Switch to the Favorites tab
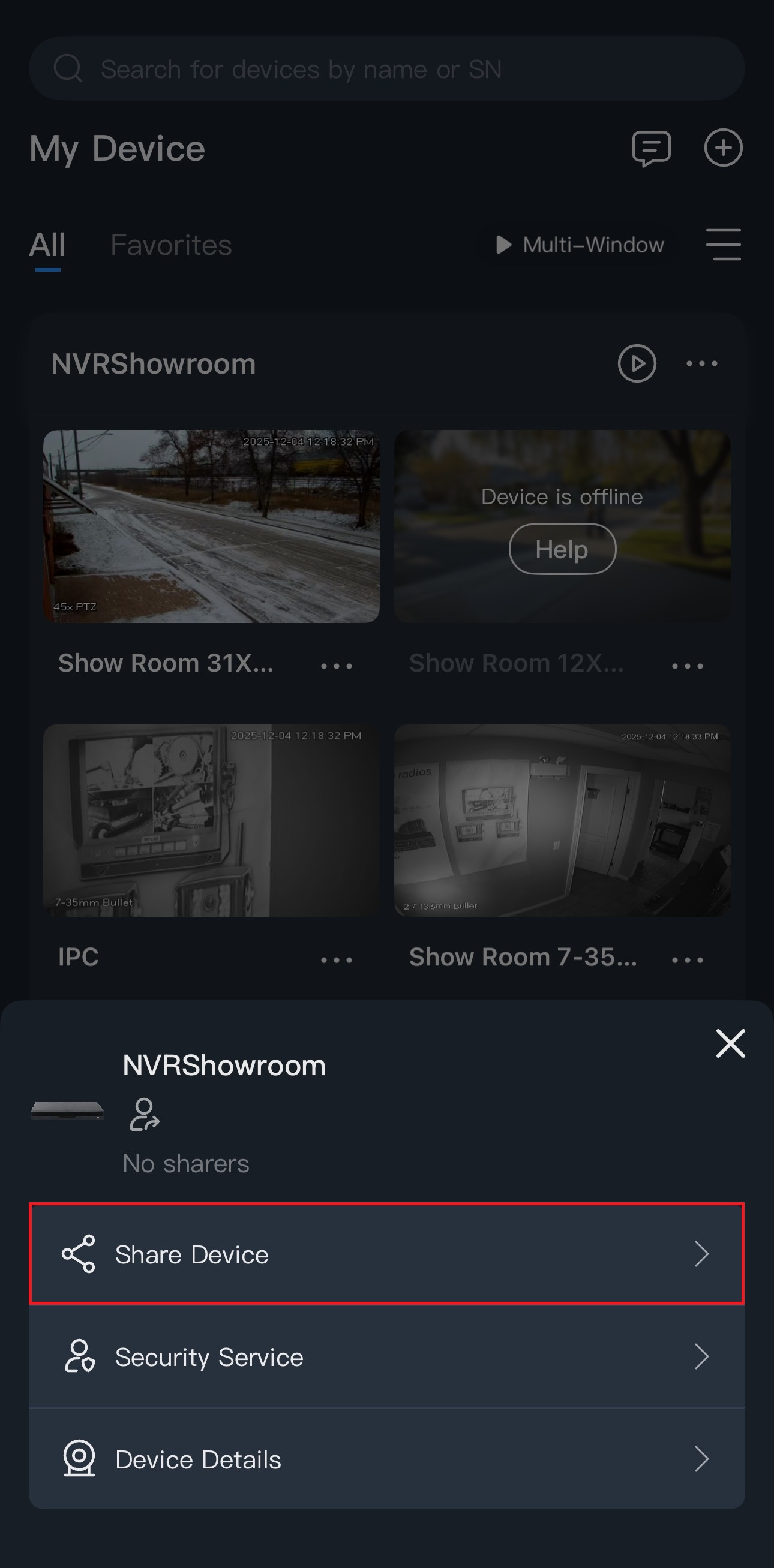The image size is (774, 1568). click(x=171, y=245)
